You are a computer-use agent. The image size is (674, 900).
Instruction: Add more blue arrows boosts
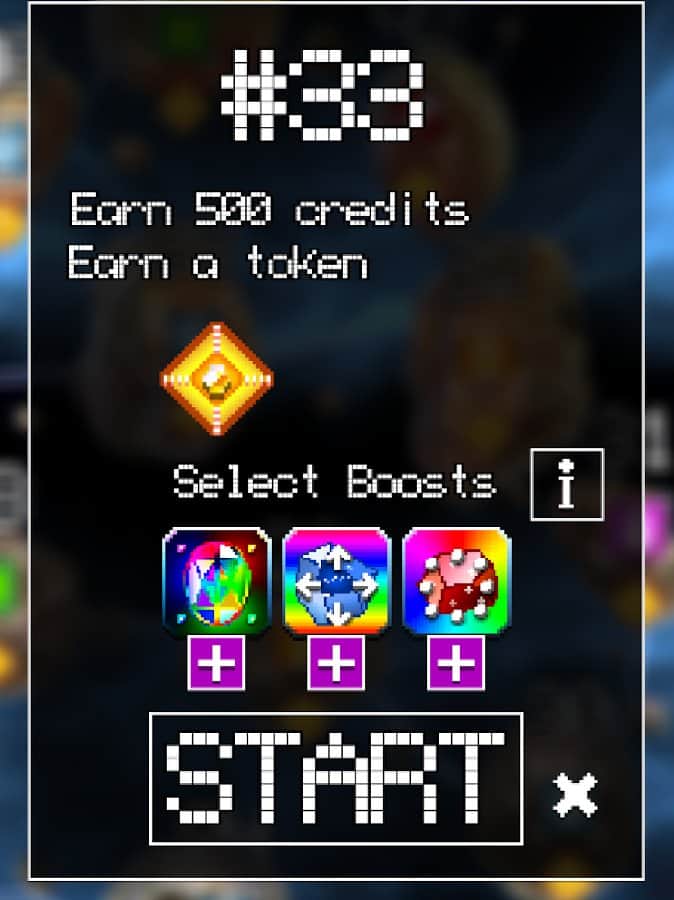[336, 662]
